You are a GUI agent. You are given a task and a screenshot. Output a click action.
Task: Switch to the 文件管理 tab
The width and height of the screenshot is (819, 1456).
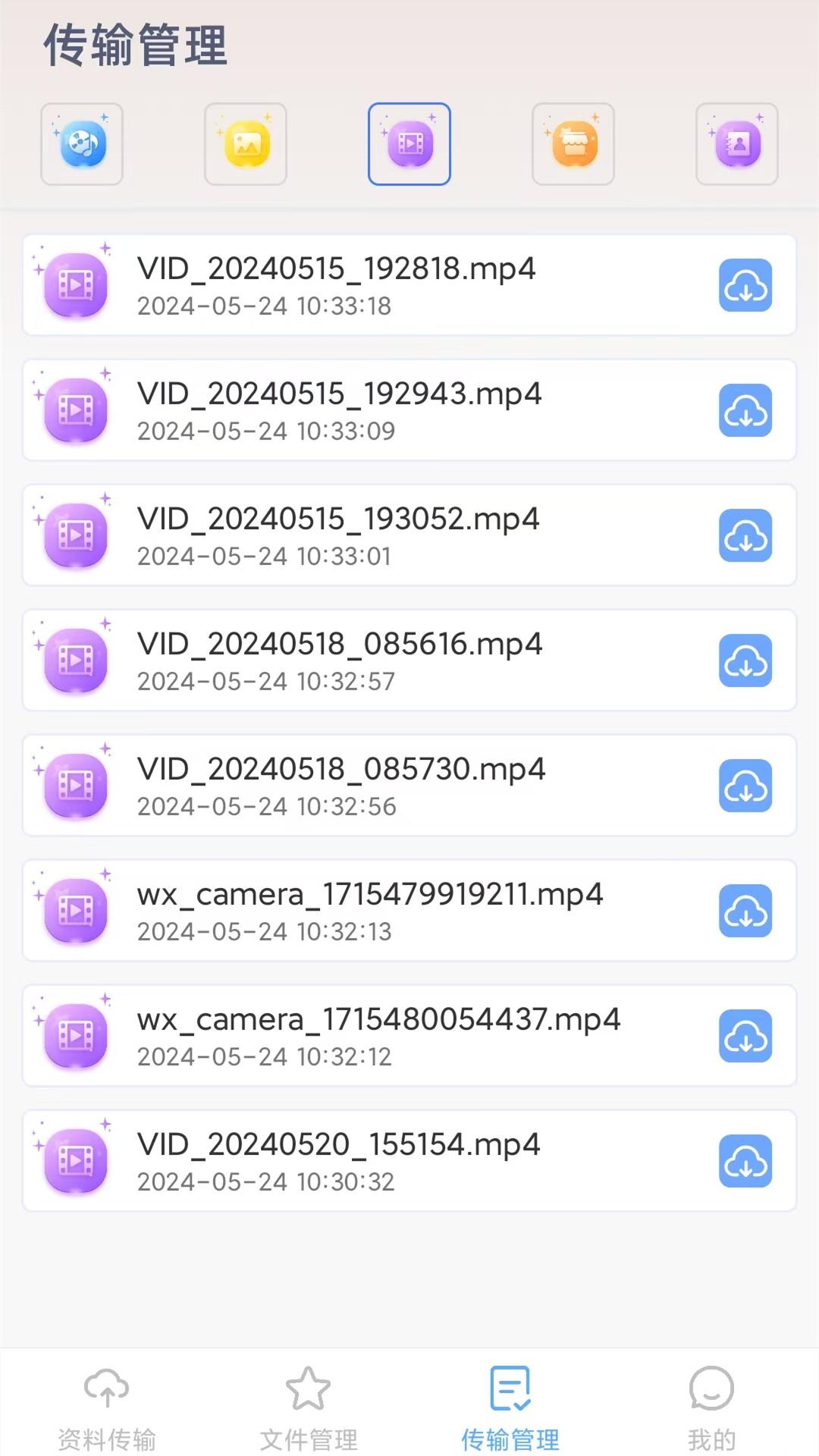(x=309, y=1407)
